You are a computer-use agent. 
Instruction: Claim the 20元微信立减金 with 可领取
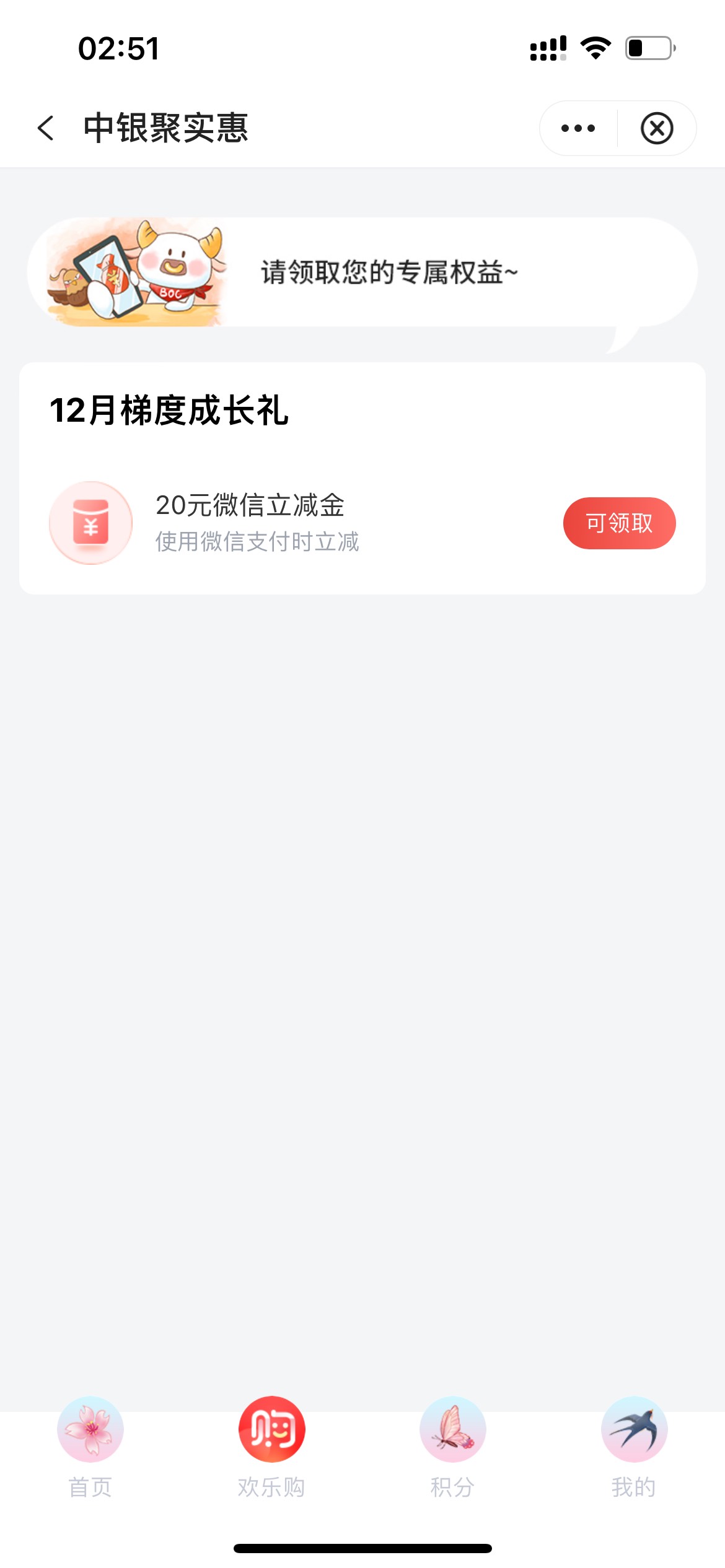[x=618, y=523]
